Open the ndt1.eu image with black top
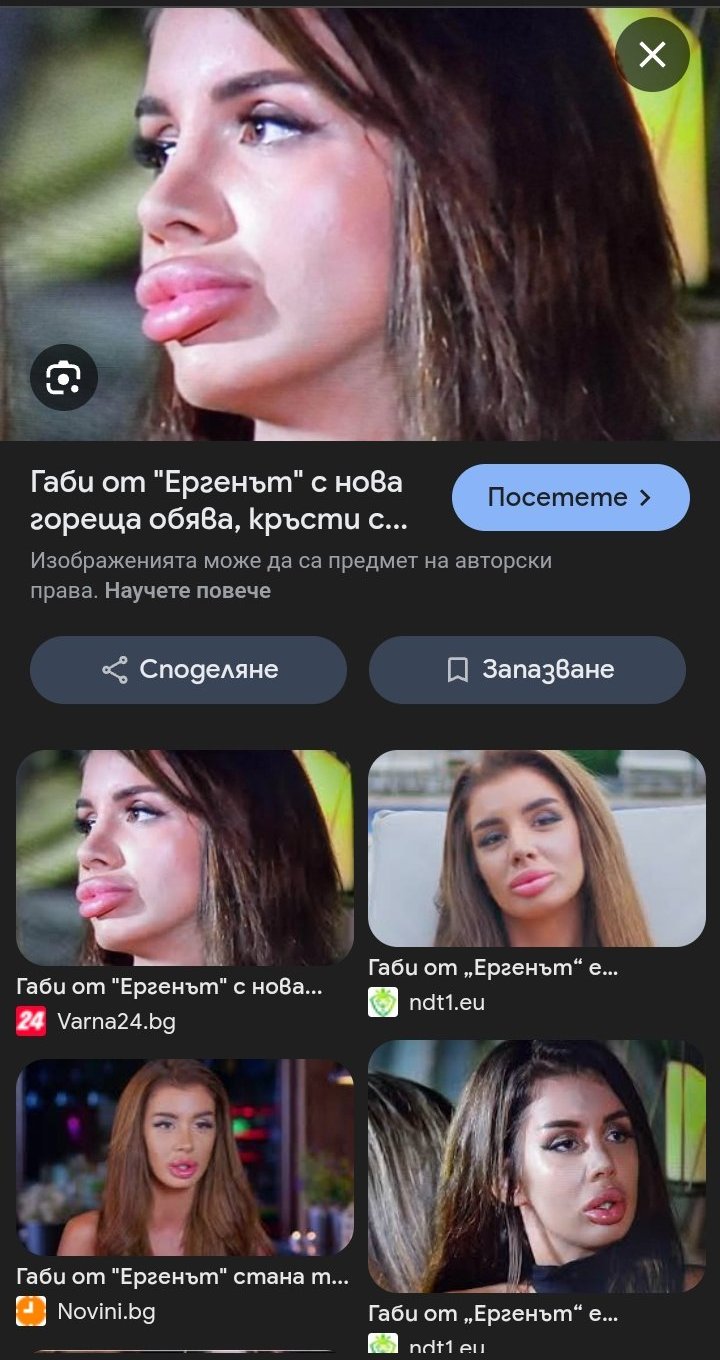This screenshot has width=720, height=1360. click(537, 1165)
